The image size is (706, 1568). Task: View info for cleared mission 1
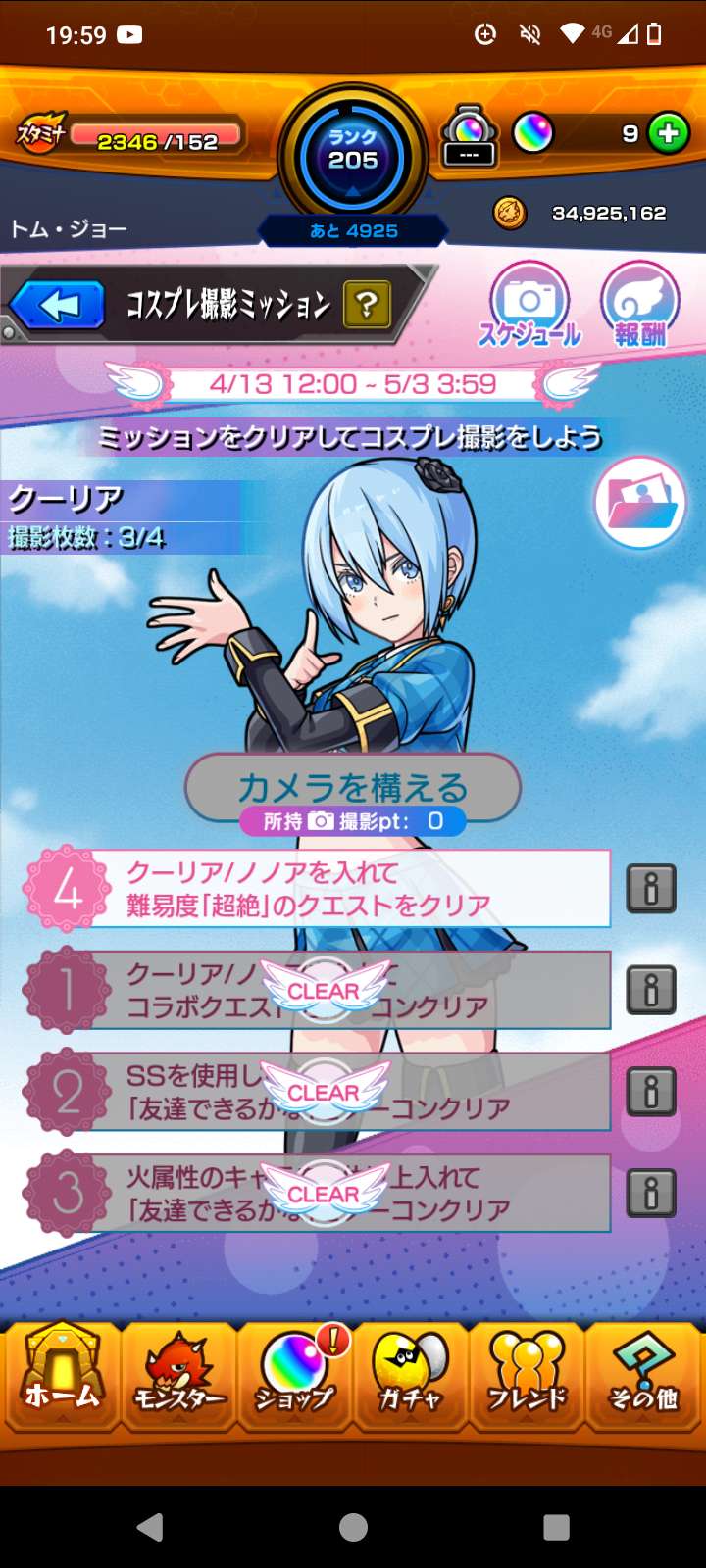point(651,990)
